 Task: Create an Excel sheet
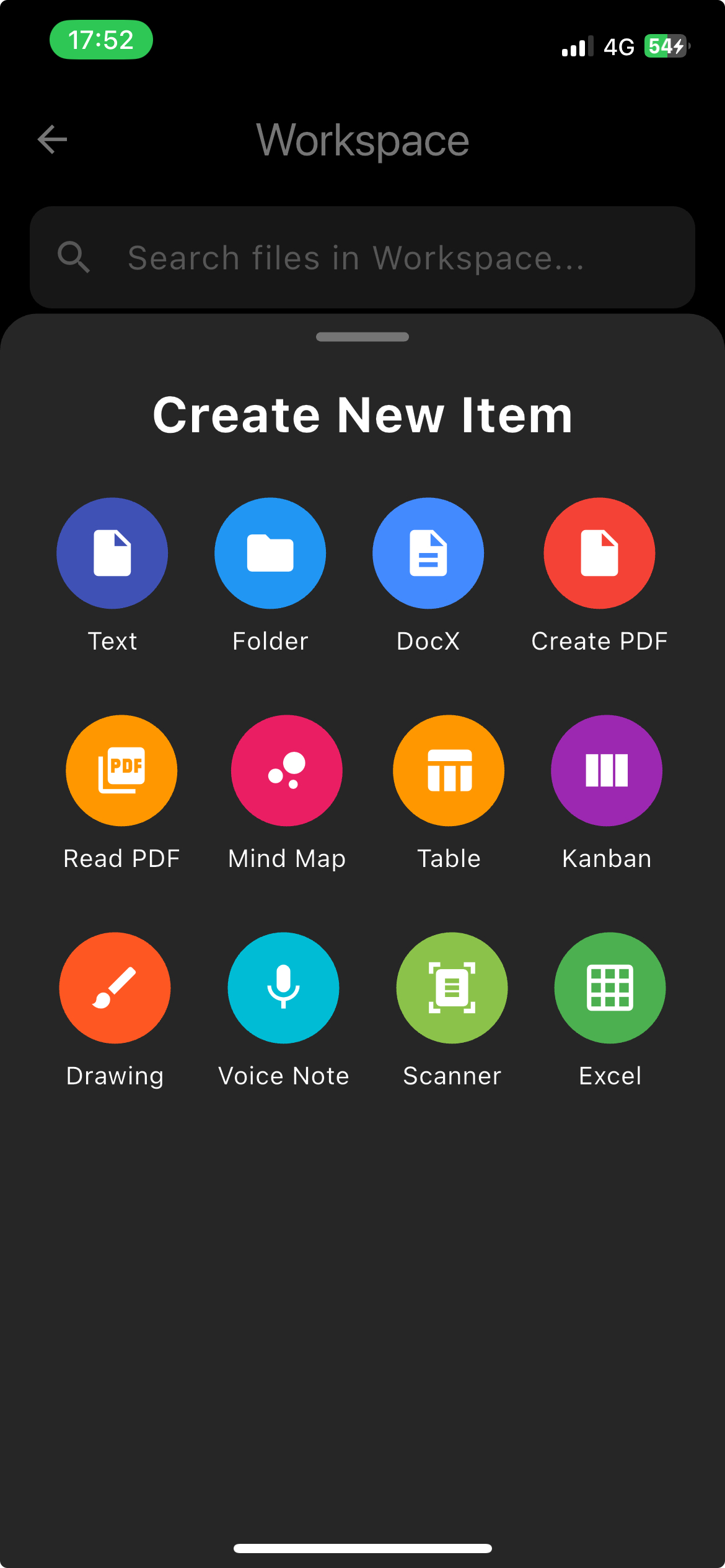click(x=610, y=988)
